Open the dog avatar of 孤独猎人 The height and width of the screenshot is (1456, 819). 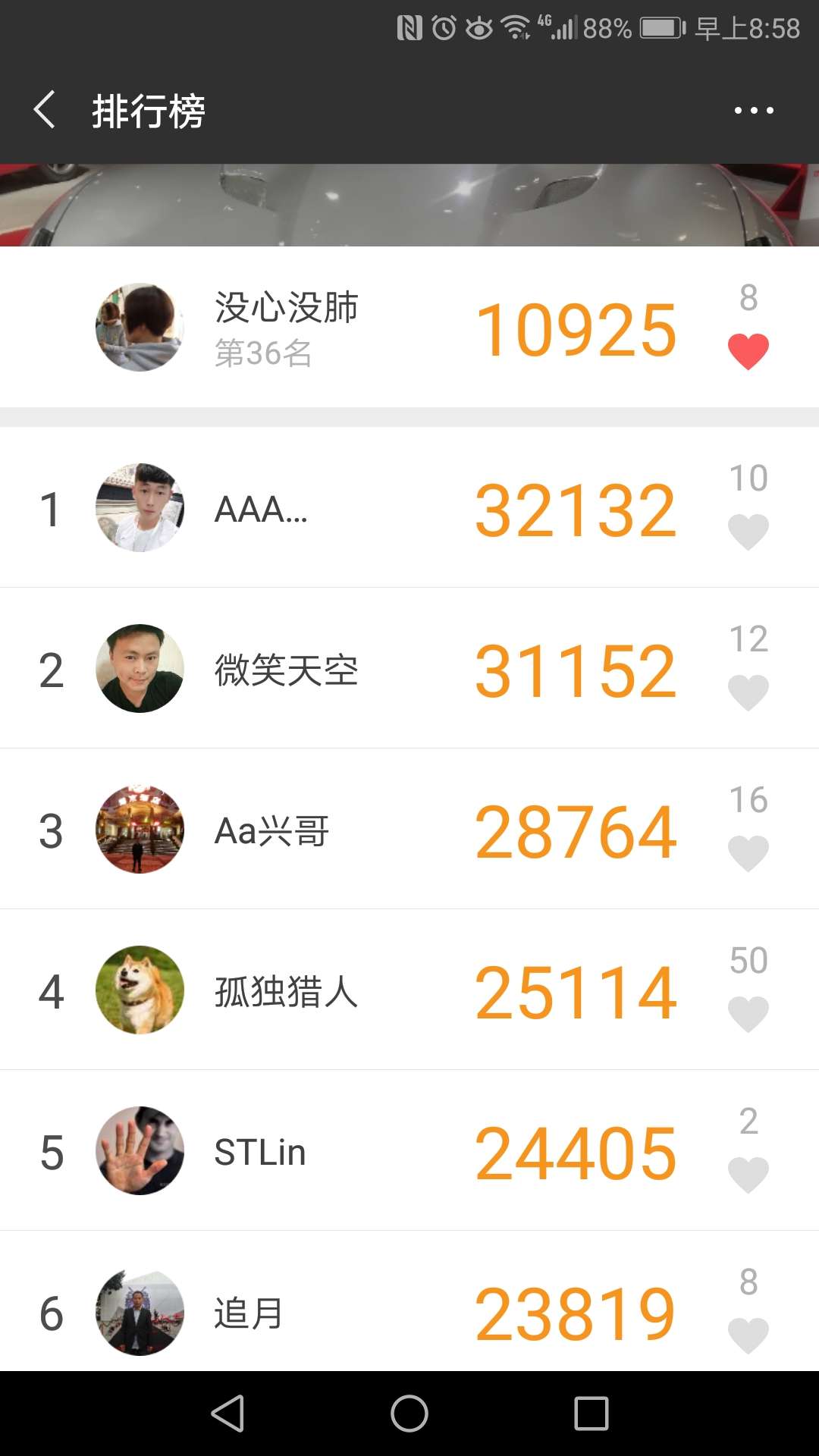point(140,990)
